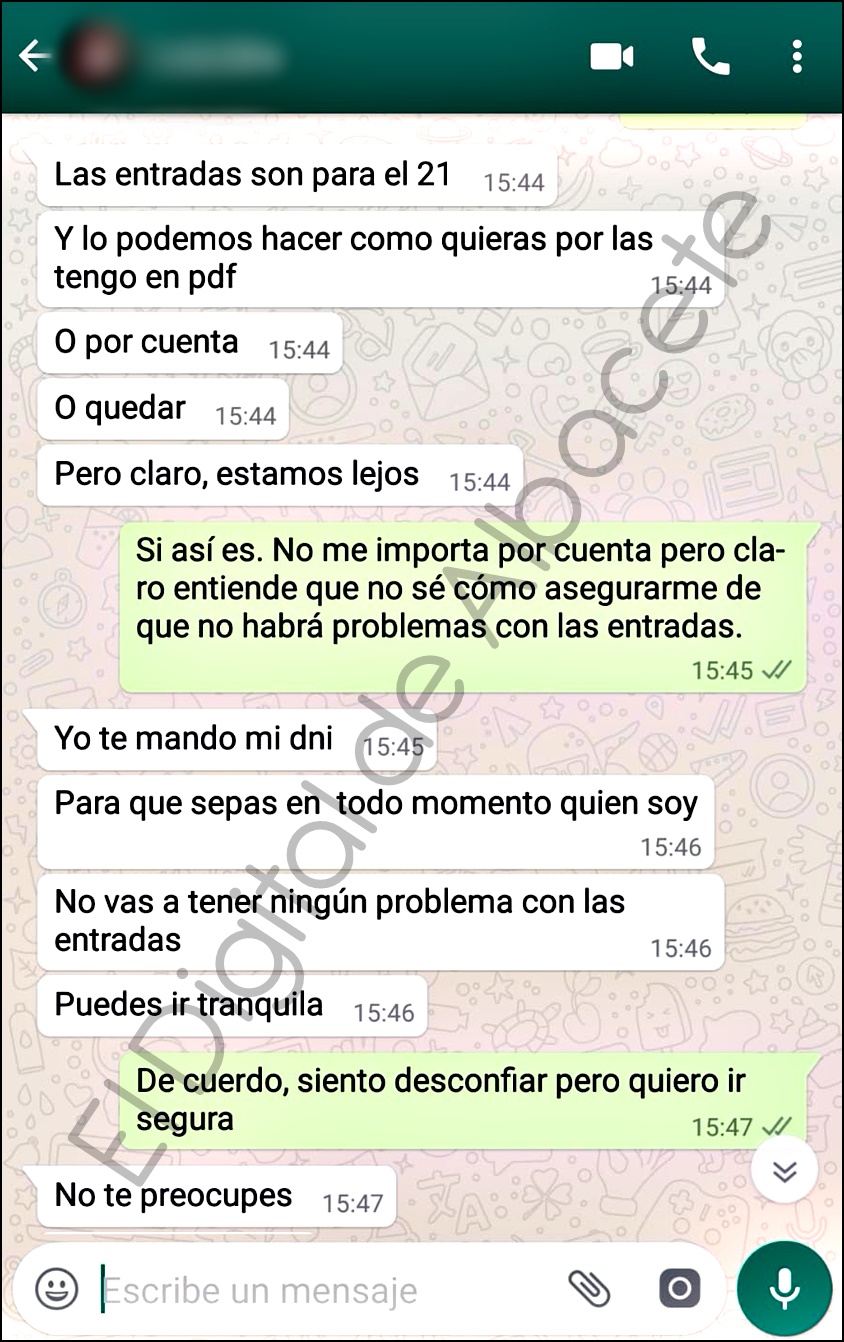Focus the Escribe un mensaje field
This screenshot has height=1342, width=844.
coord(320,1291)
